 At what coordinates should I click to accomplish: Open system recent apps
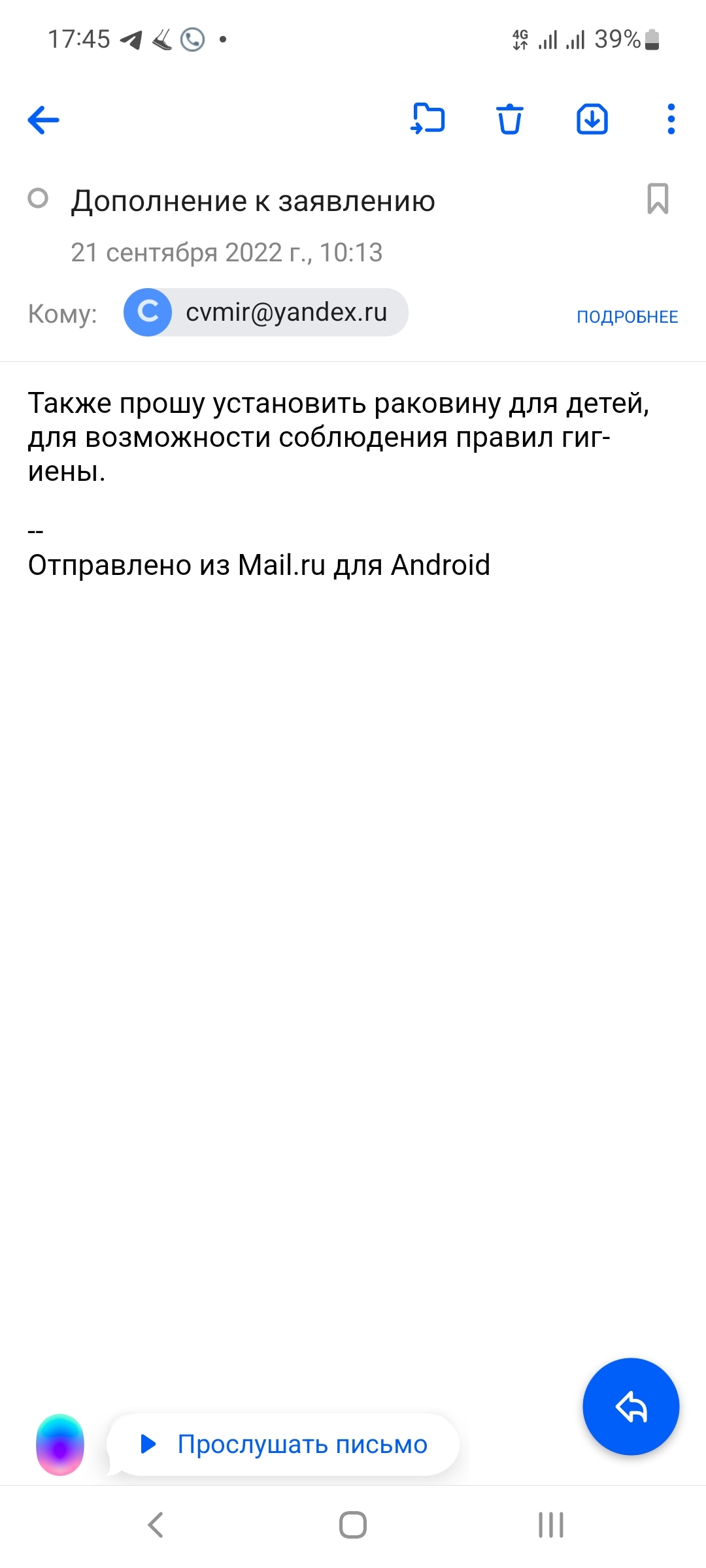tap(550, 1526)
